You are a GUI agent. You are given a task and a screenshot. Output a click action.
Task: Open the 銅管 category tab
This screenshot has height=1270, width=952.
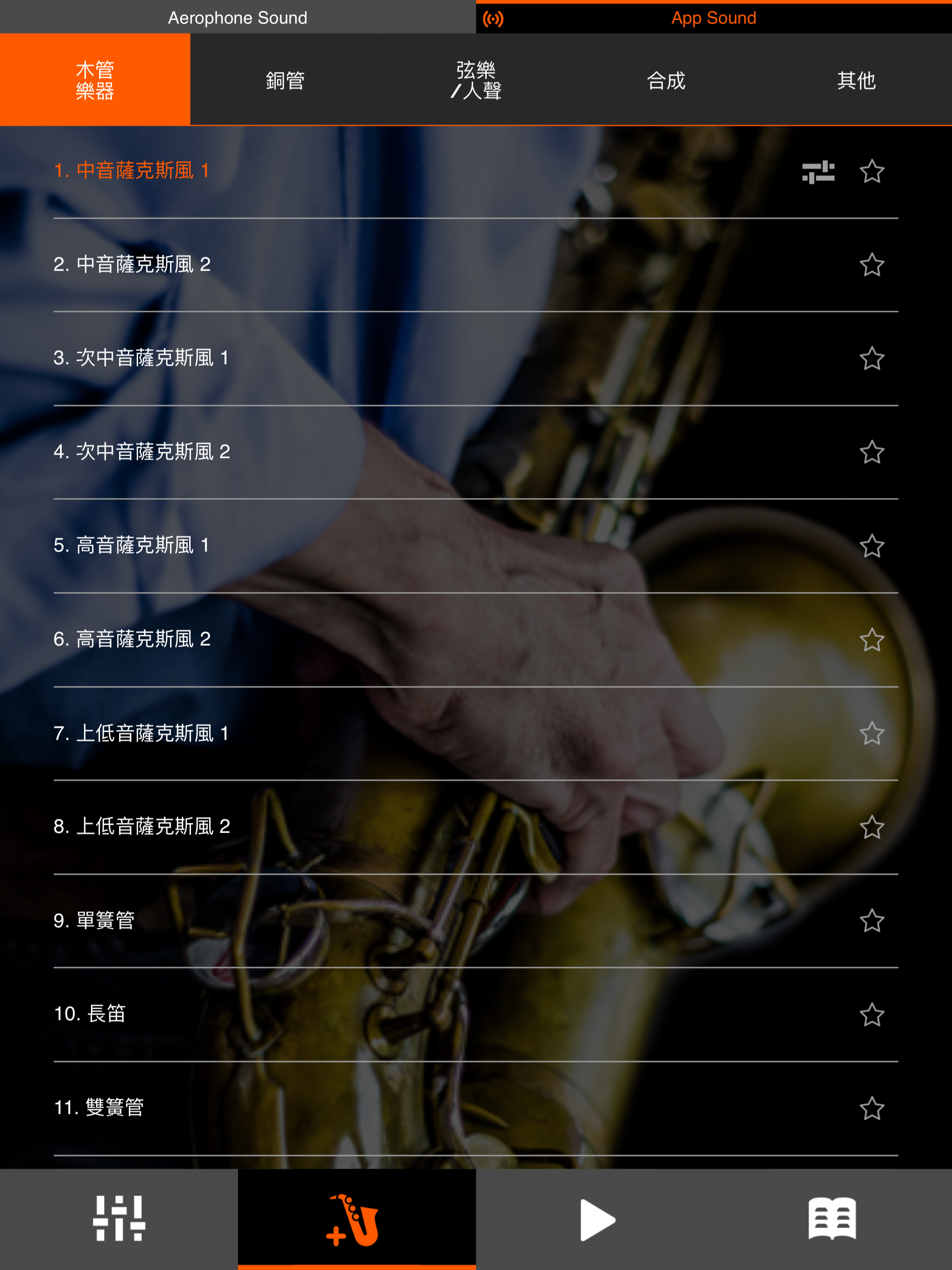(x=285, y=80)
